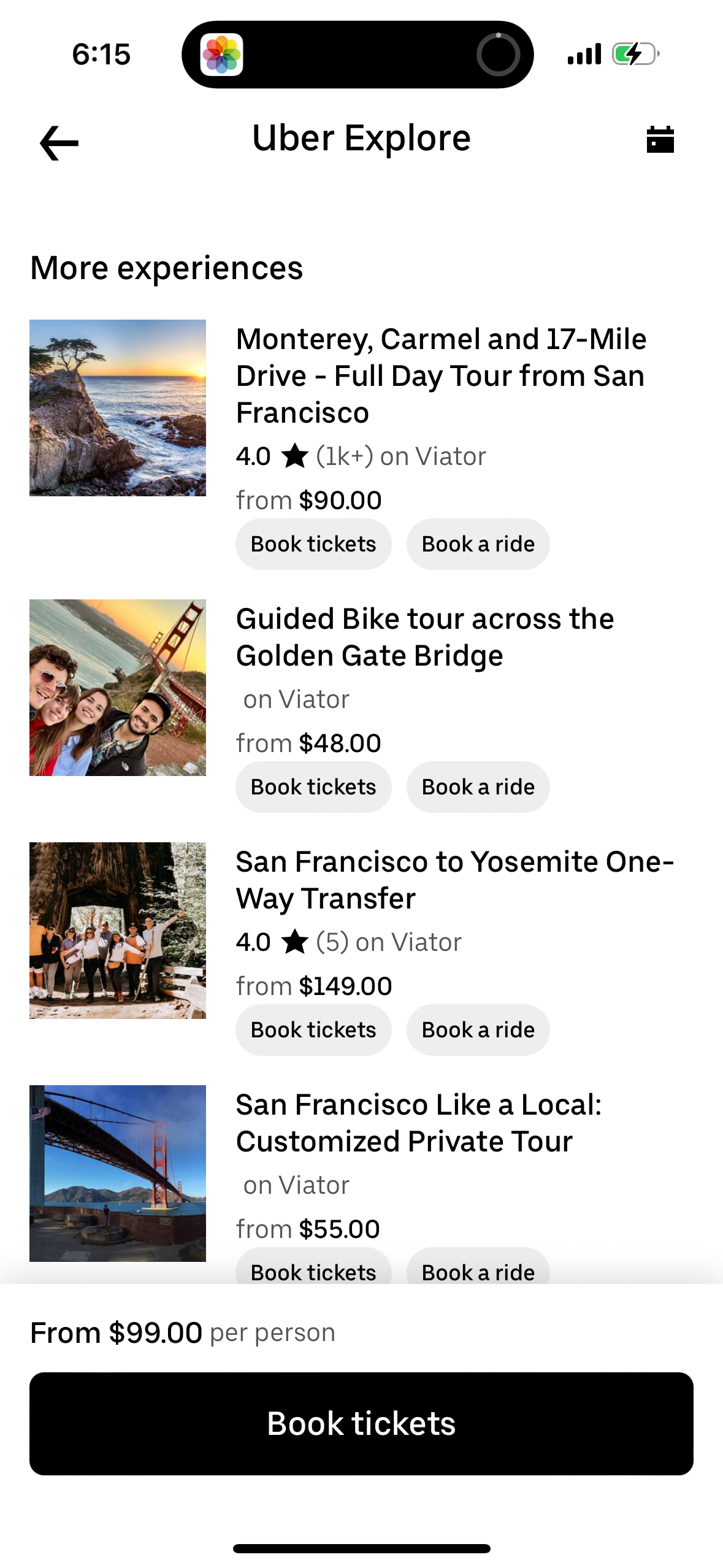Tap the star rating icon for Monterey tour
Image resolution: width=723 pixels, height=1568 pixels.
click(295, 455)
